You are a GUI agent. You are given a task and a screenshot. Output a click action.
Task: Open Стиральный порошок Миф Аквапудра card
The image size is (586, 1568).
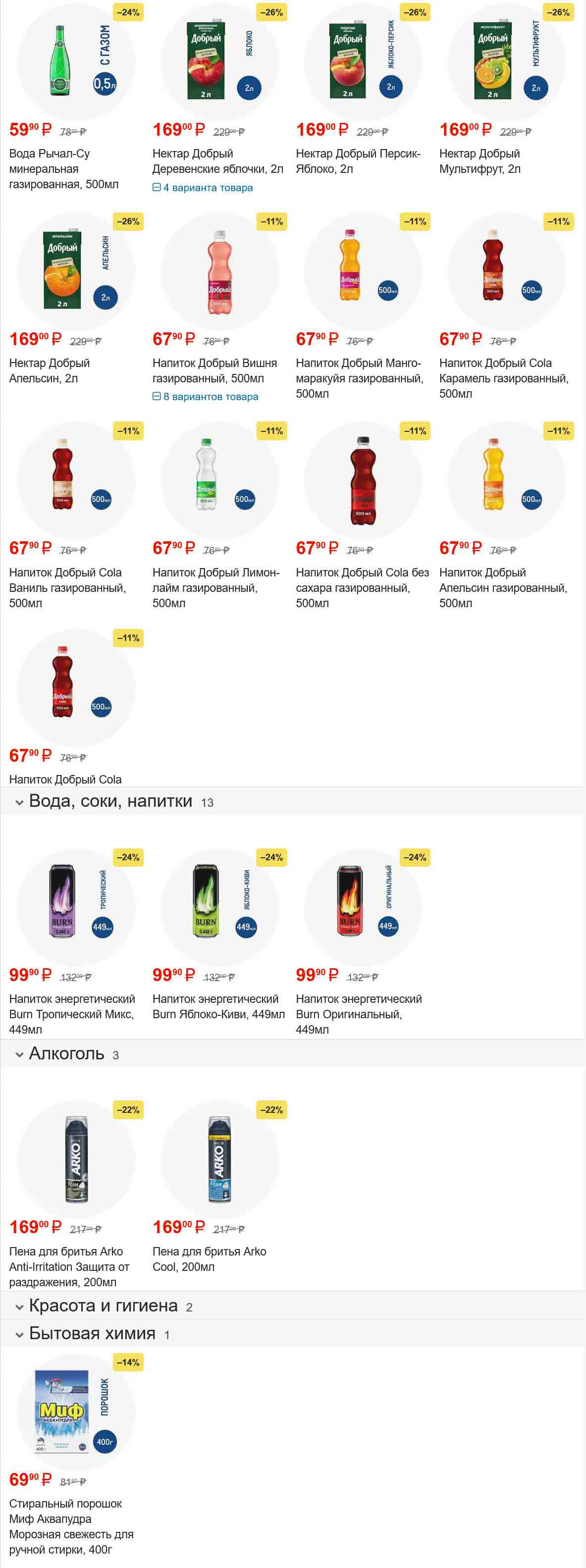pos(71,1526)
